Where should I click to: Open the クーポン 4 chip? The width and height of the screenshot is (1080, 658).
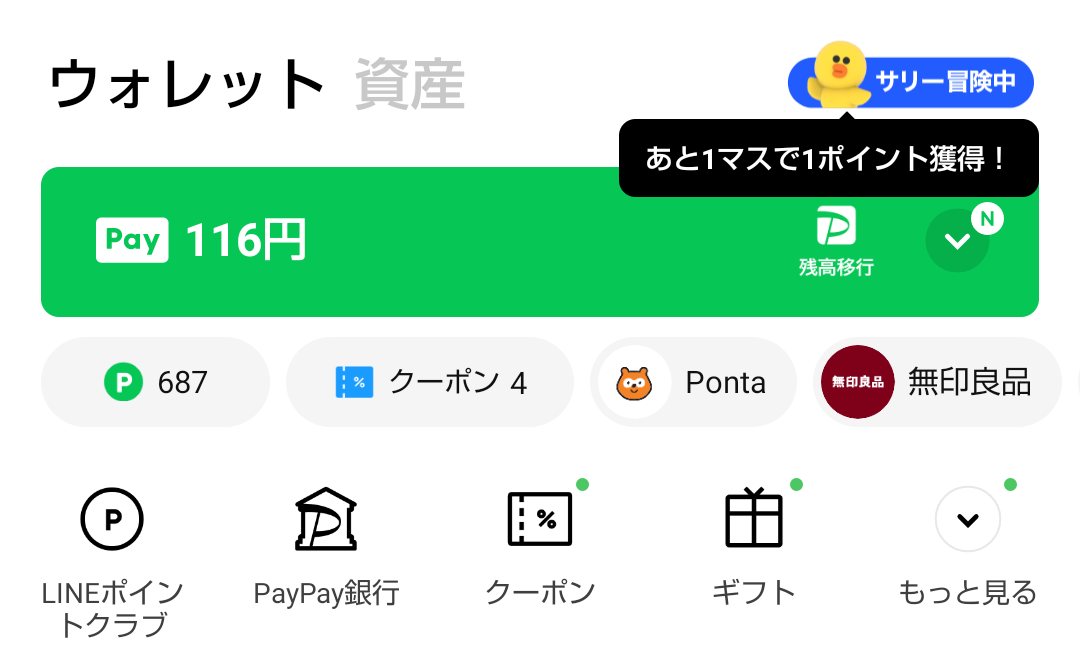click(430, 382)
